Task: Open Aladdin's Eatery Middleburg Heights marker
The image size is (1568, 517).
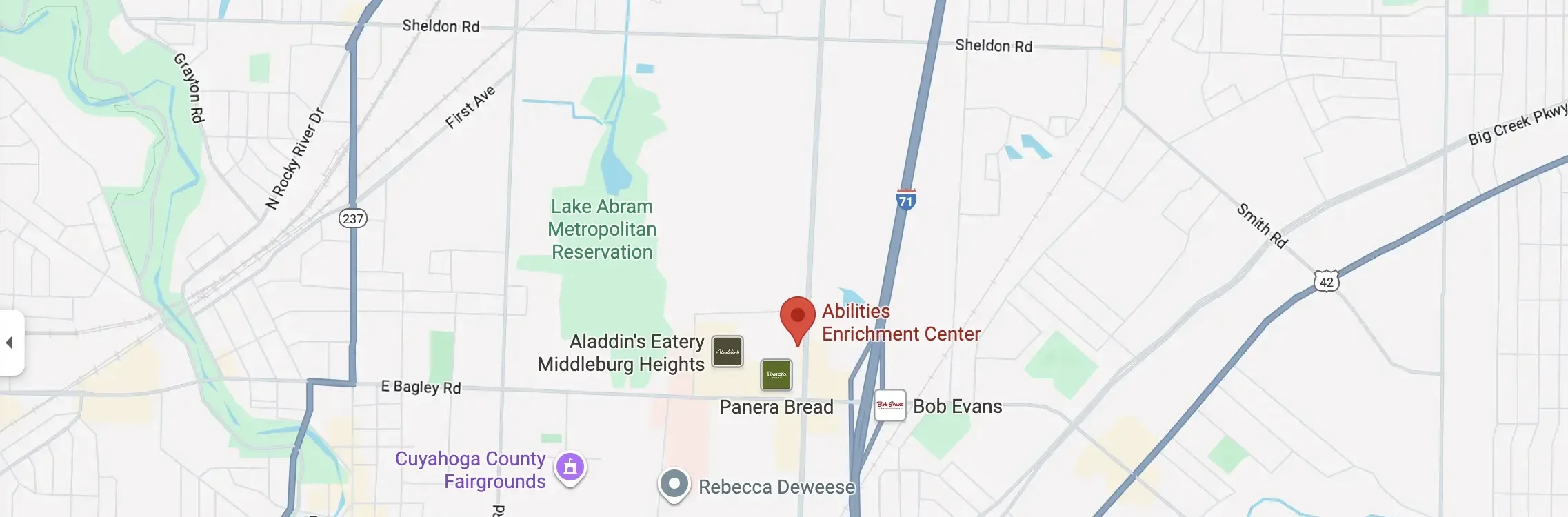Action: pyautogui.click(x=727, y=352)
